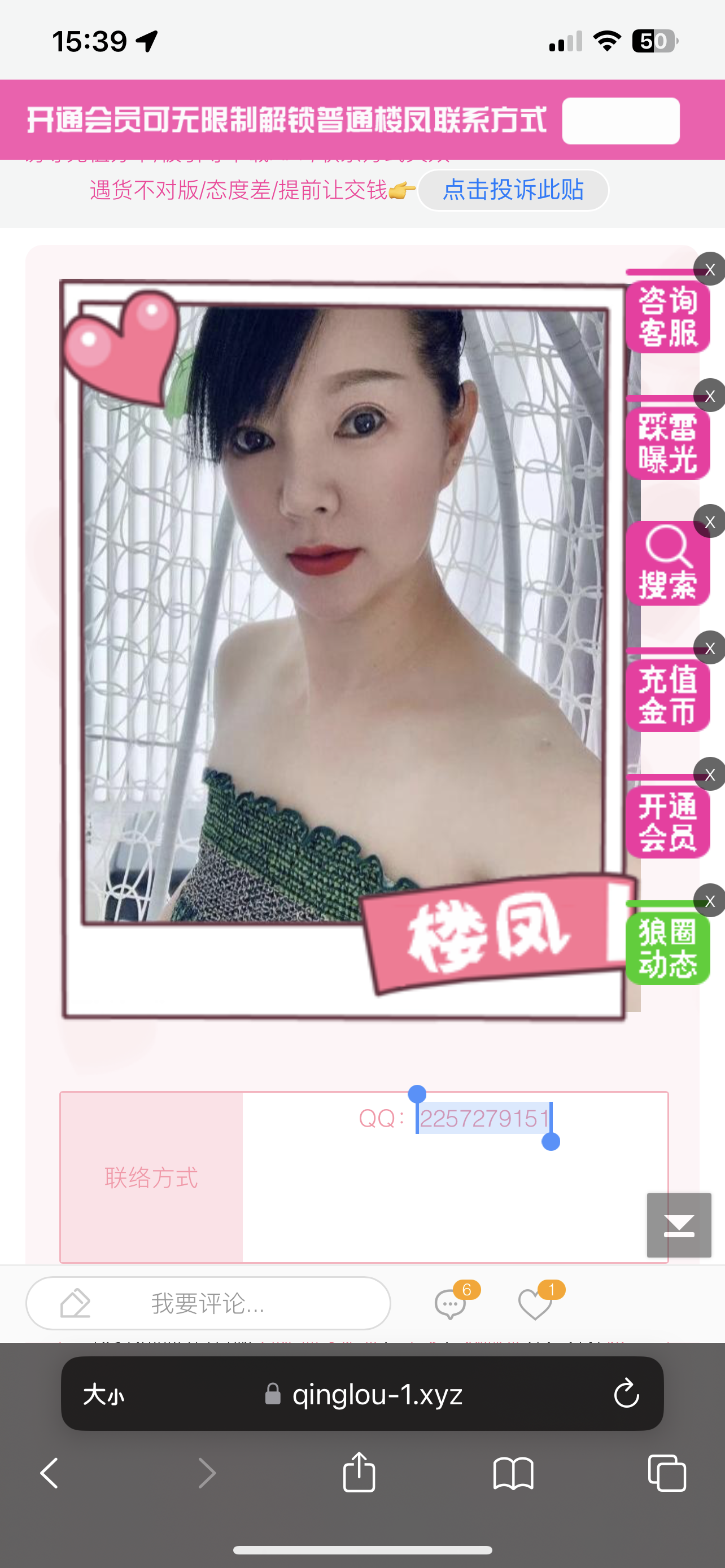Tap the 我要评论 comment input field
725x1568 pixels.
click(208, 1303)
